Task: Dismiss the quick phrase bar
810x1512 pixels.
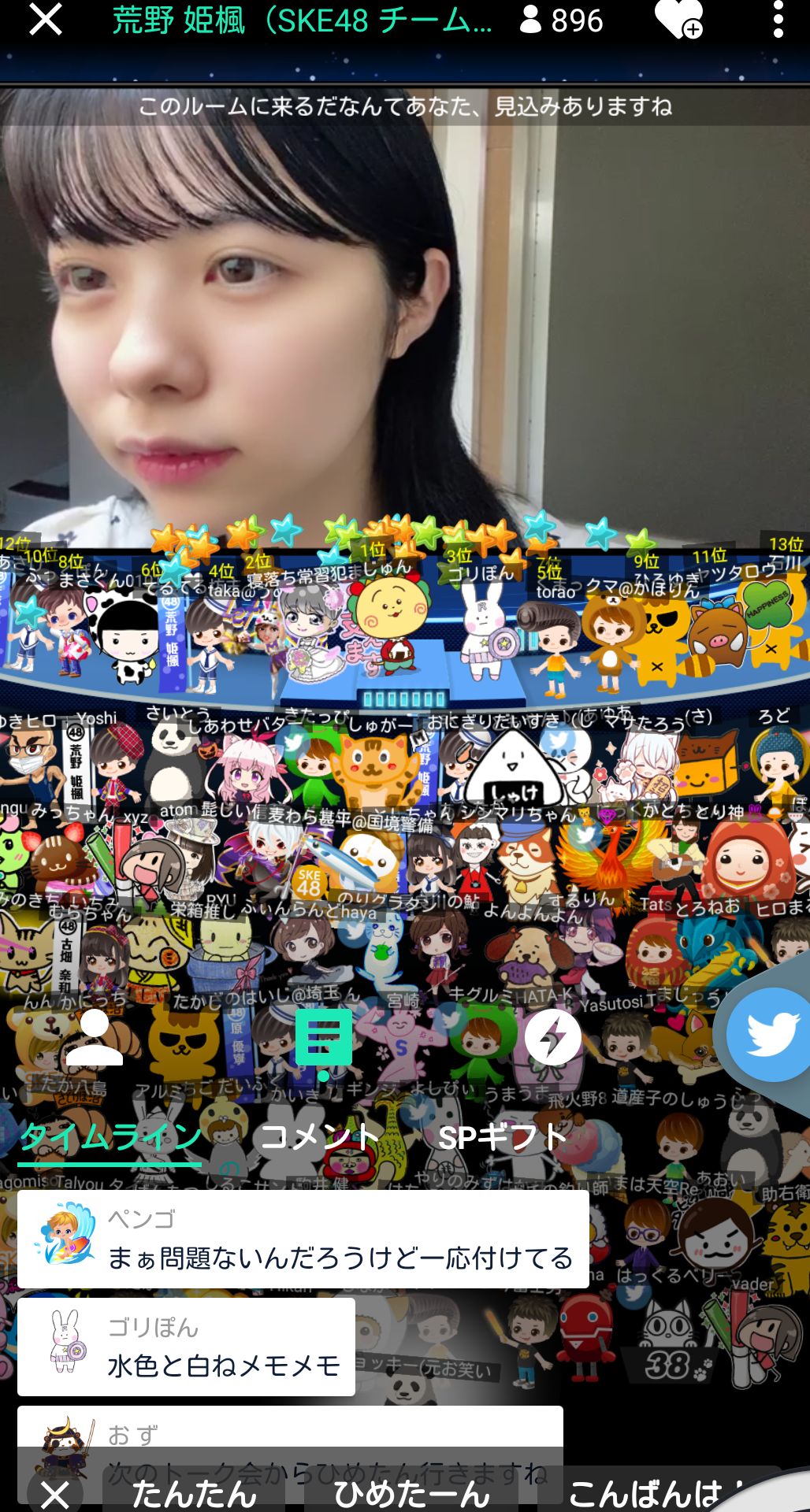Action: (54, 1493)
